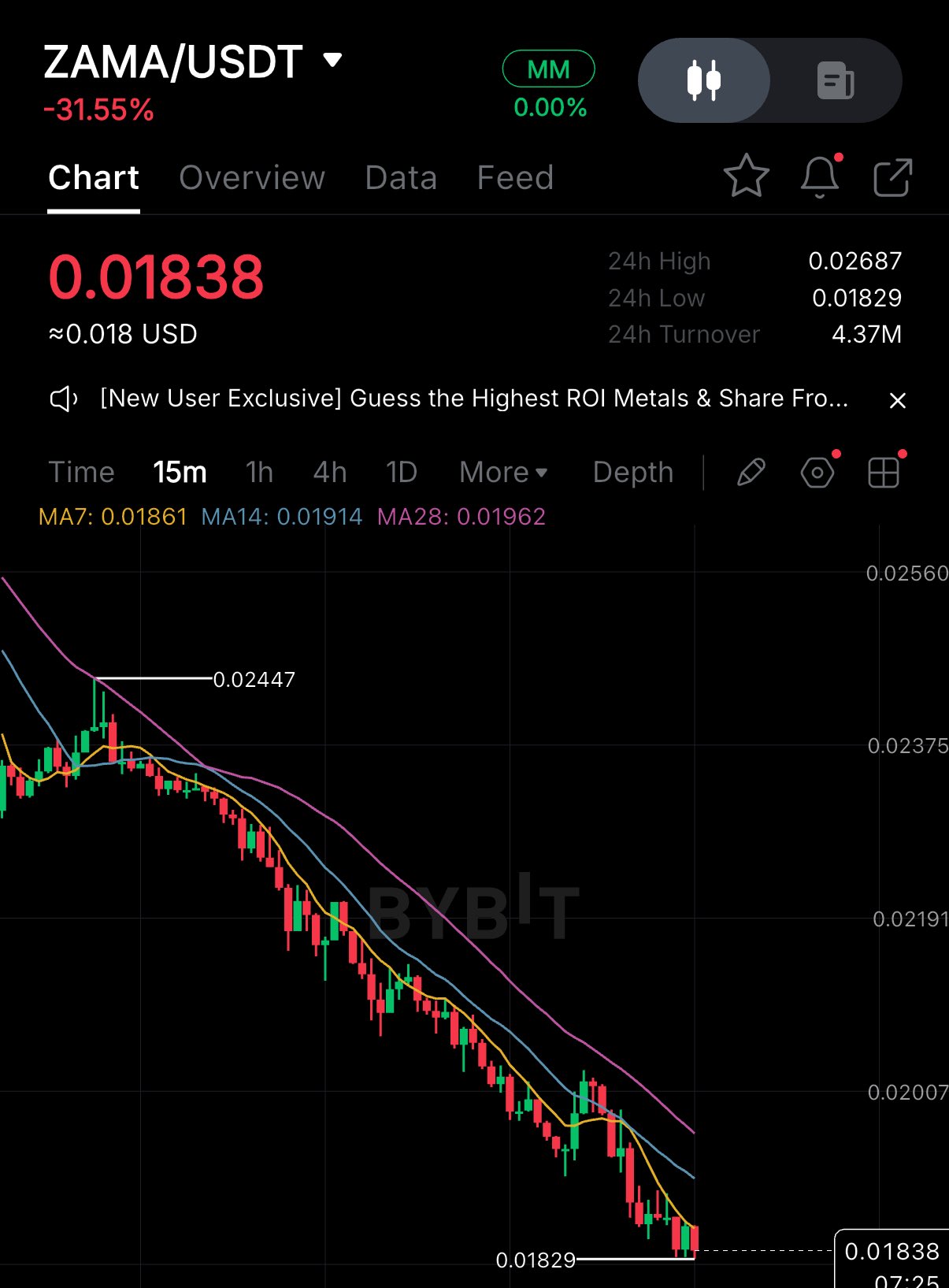Expand the More intervals dropdown
The image size is (949, 1288).
pos(503,473)
